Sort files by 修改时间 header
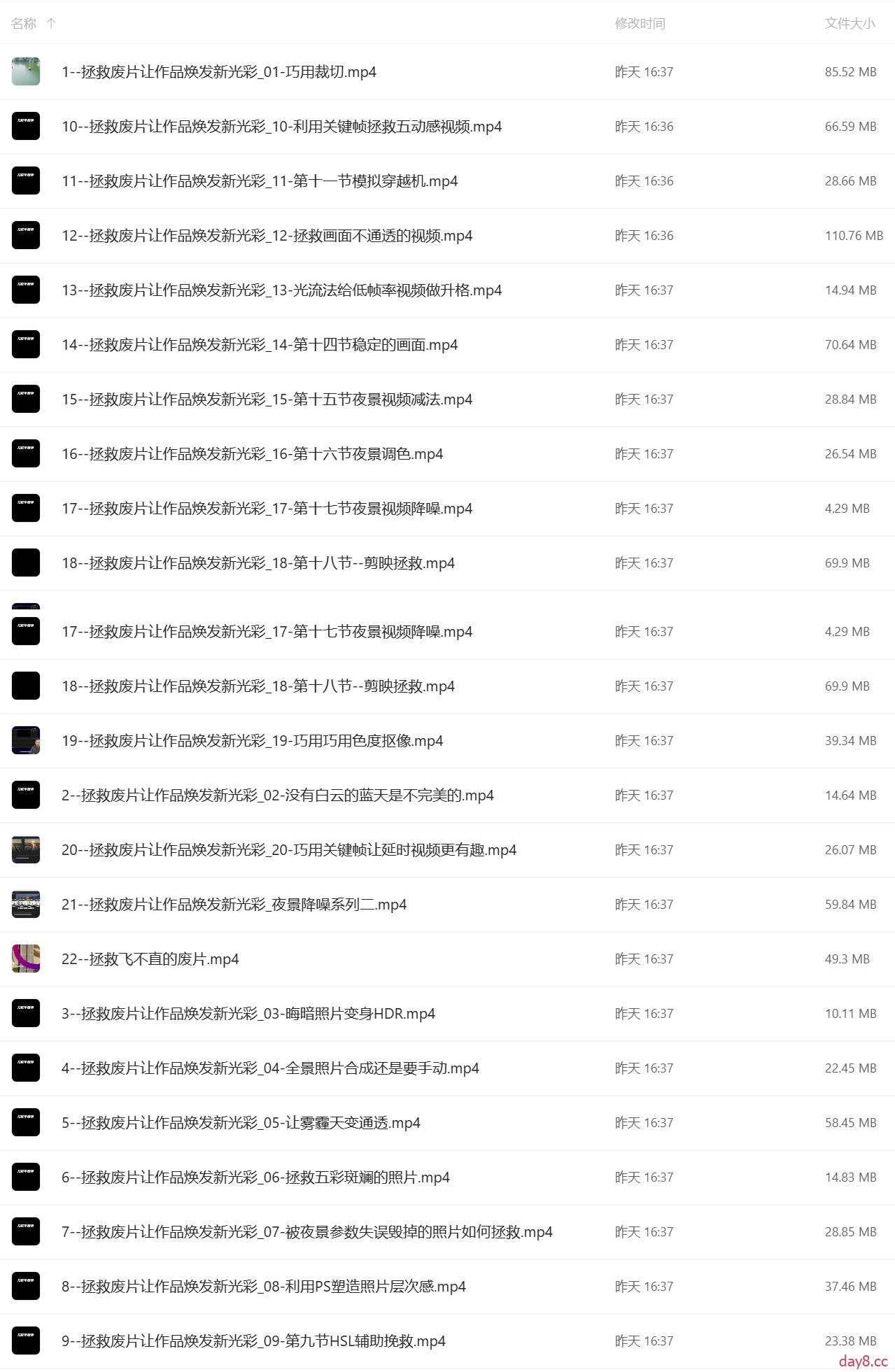 (640, 24)
